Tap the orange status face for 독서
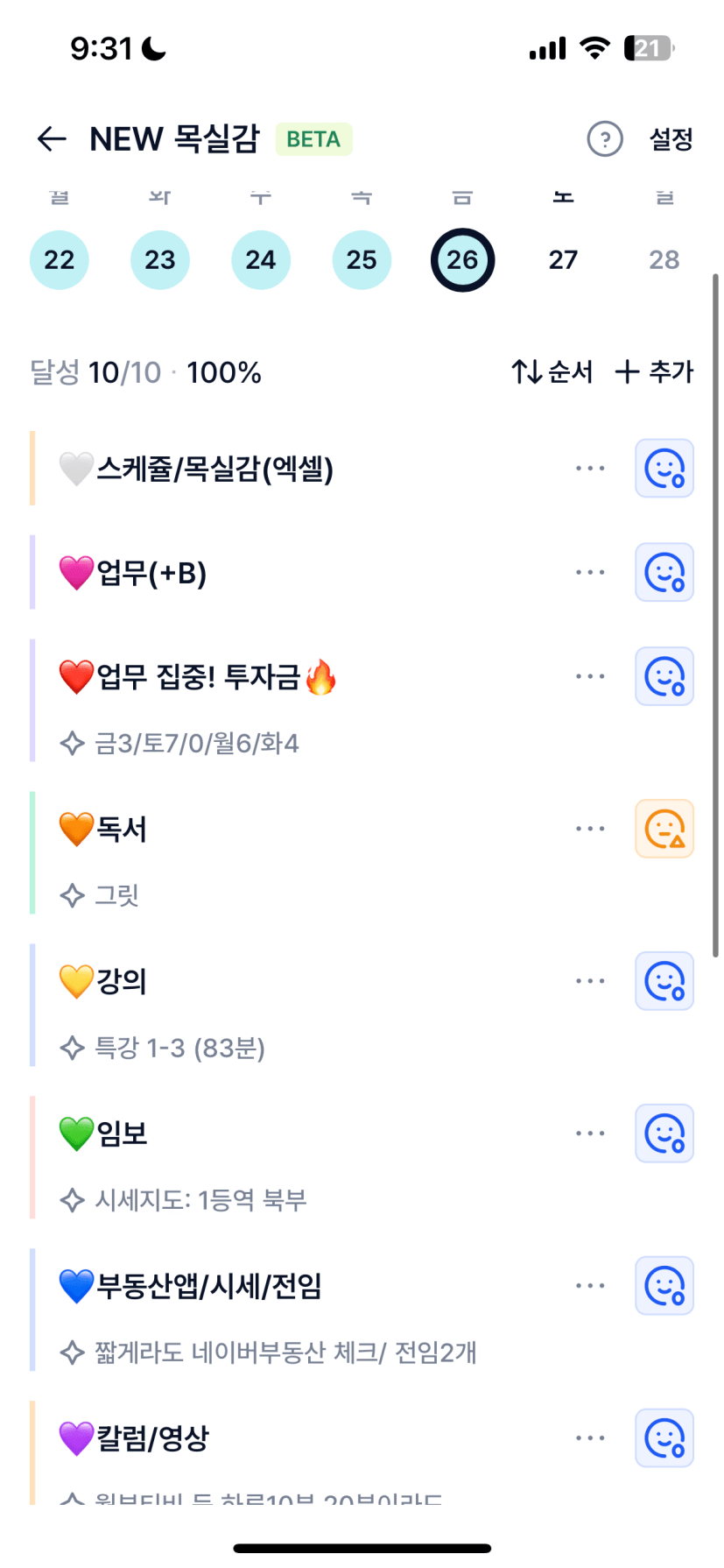The image size is (724, 1568). click(x=664, y=829)
